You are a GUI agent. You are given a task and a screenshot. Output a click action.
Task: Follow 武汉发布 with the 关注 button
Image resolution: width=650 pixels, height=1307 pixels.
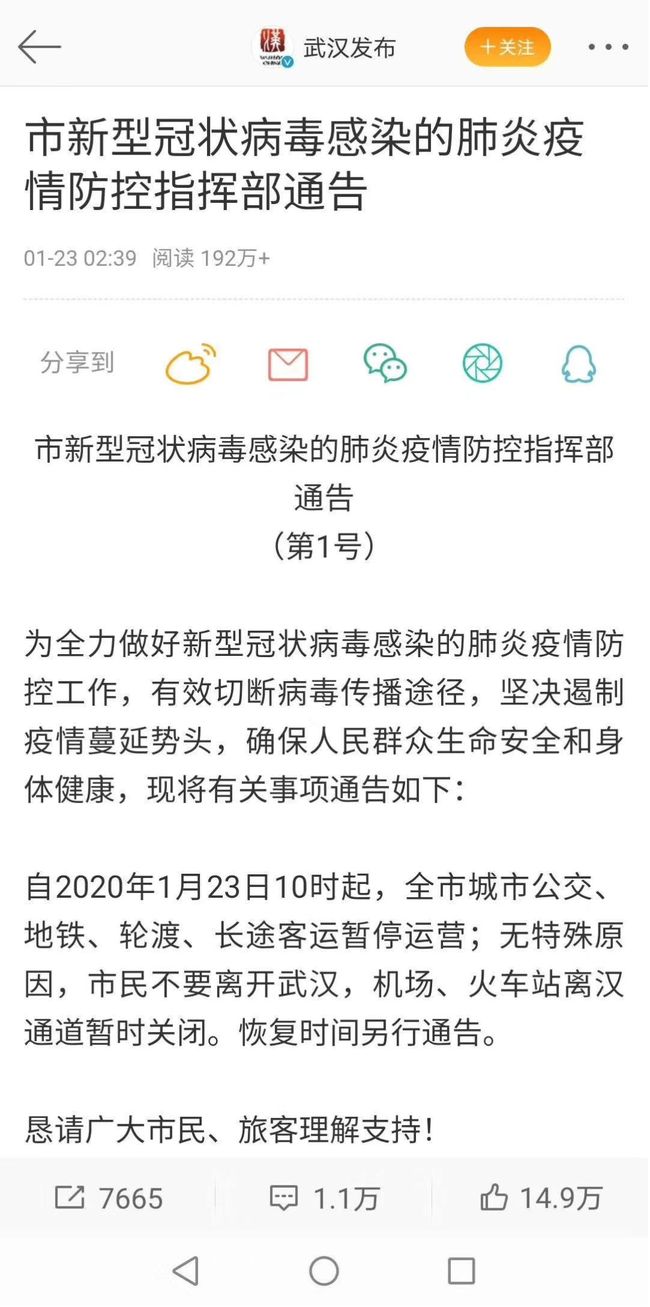pos(507,47)
